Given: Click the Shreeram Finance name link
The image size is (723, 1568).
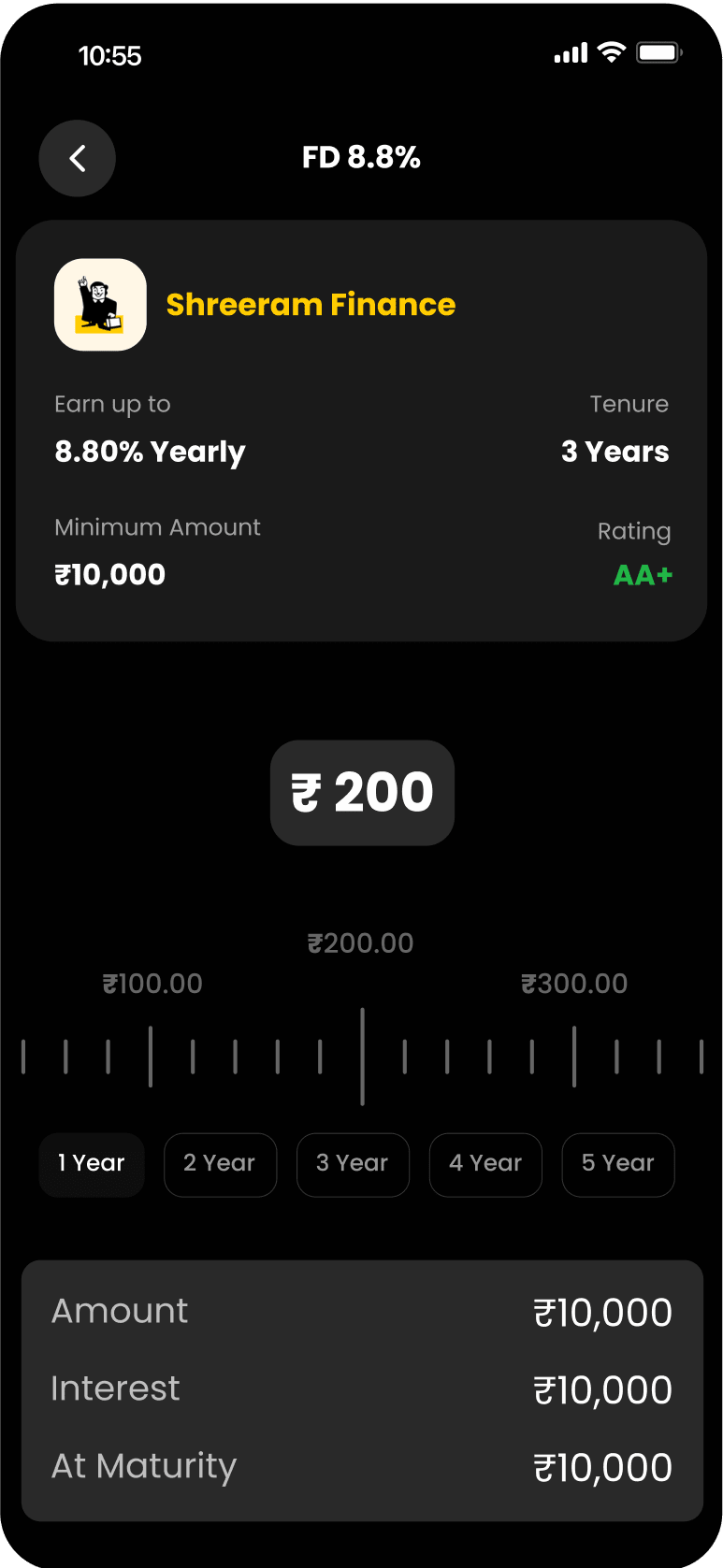Looking at the screenshot, I should point(311,304).
